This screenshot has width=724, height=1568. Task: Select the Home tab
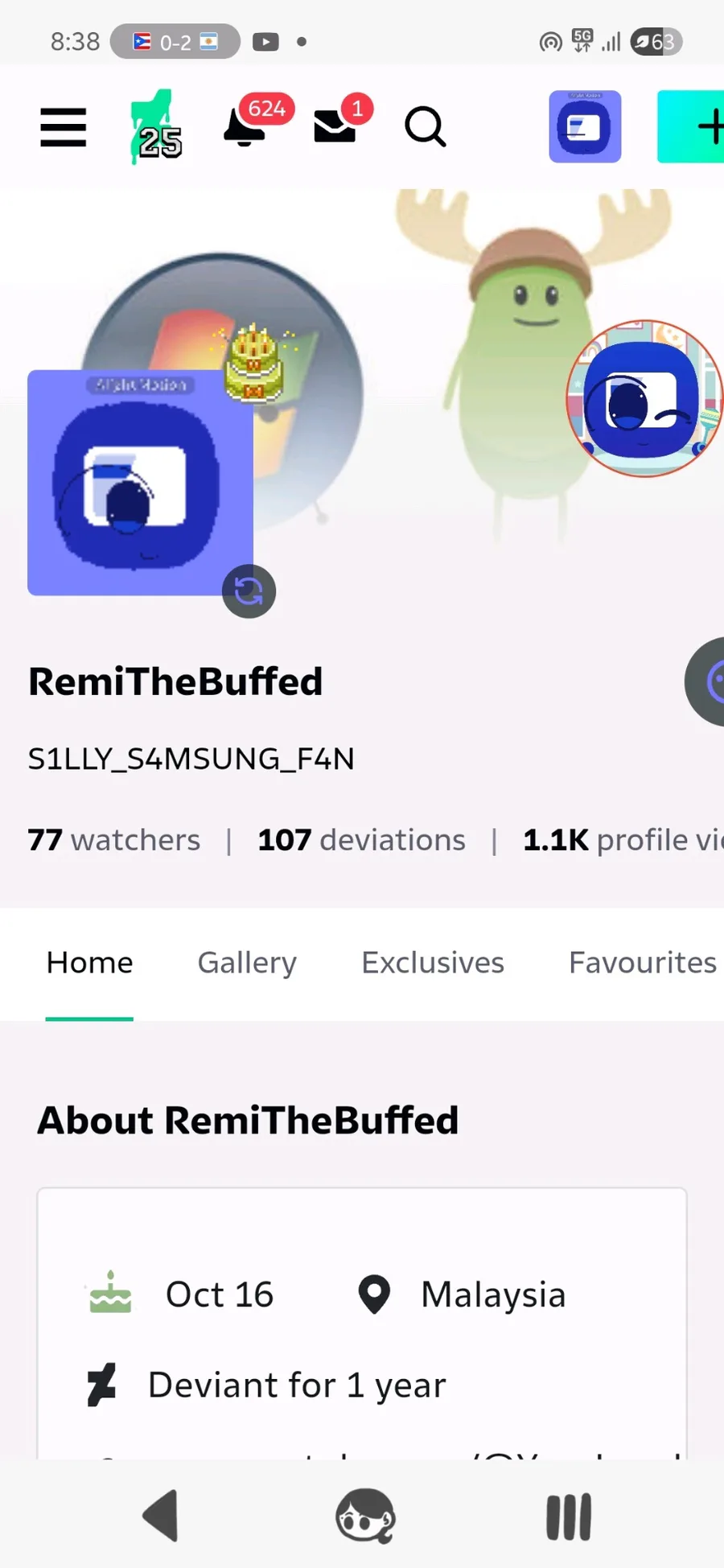tap(89, 963)
